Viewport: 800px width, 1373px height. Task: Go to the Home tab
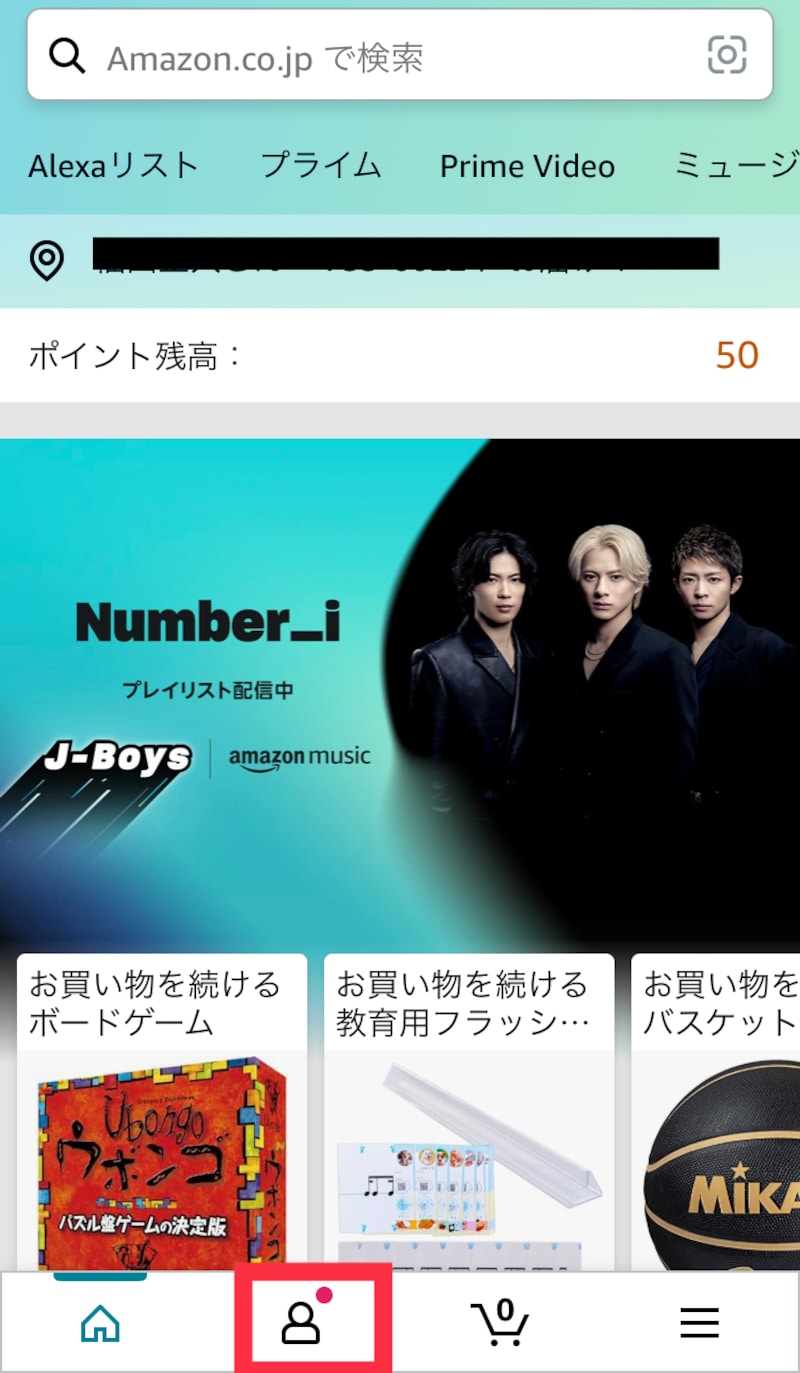[x=100, y=1324]
